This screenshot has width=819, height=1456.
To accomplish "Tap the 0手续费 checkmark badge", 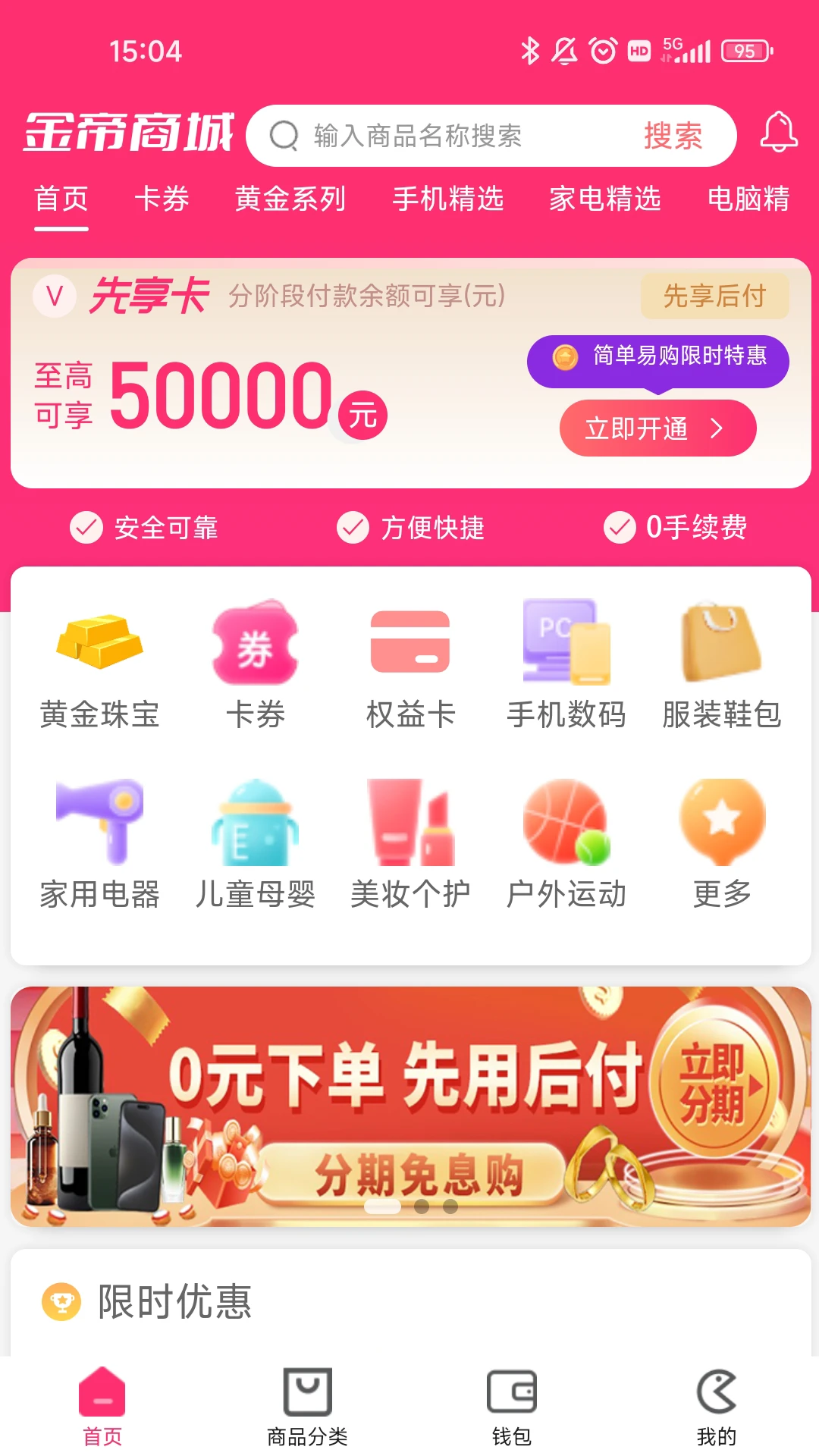I will click(x=620, y=529).
